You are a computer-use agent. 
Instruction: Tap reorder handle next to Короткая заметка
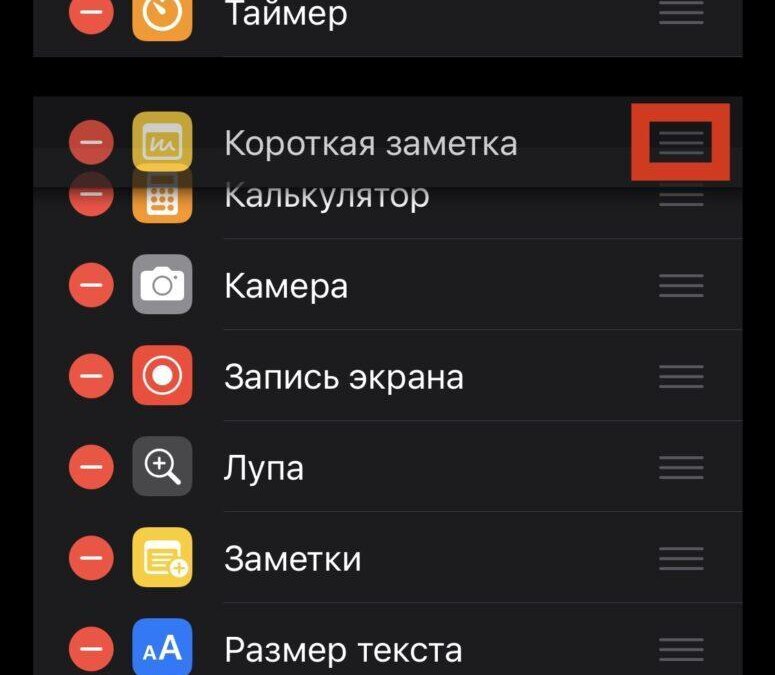681,143
